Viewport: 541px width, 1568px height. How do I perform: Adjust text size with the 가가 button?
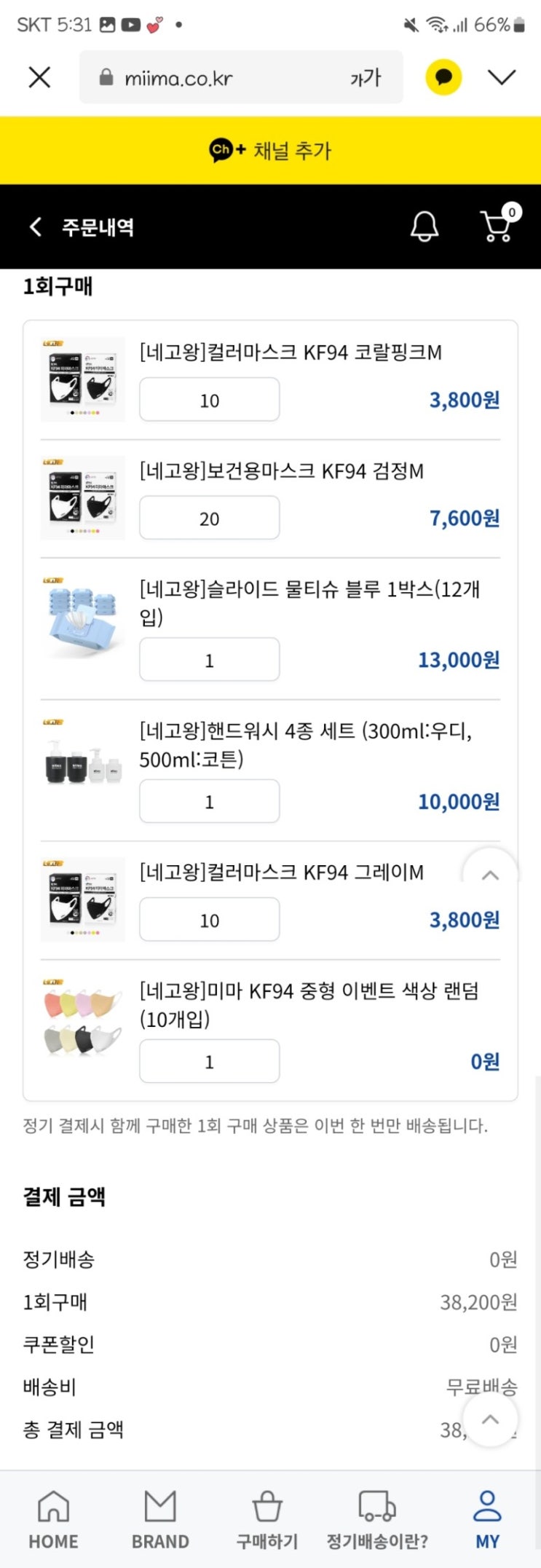tap(366, 77)
